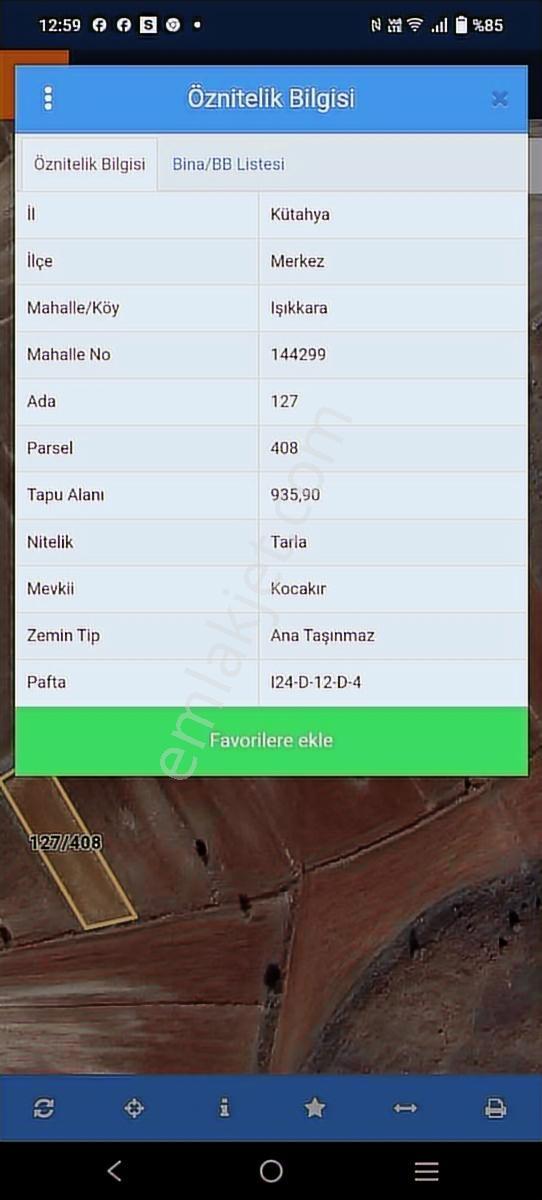
Task: Refresh the map with the reload icon
Action: click(44, 1108)
